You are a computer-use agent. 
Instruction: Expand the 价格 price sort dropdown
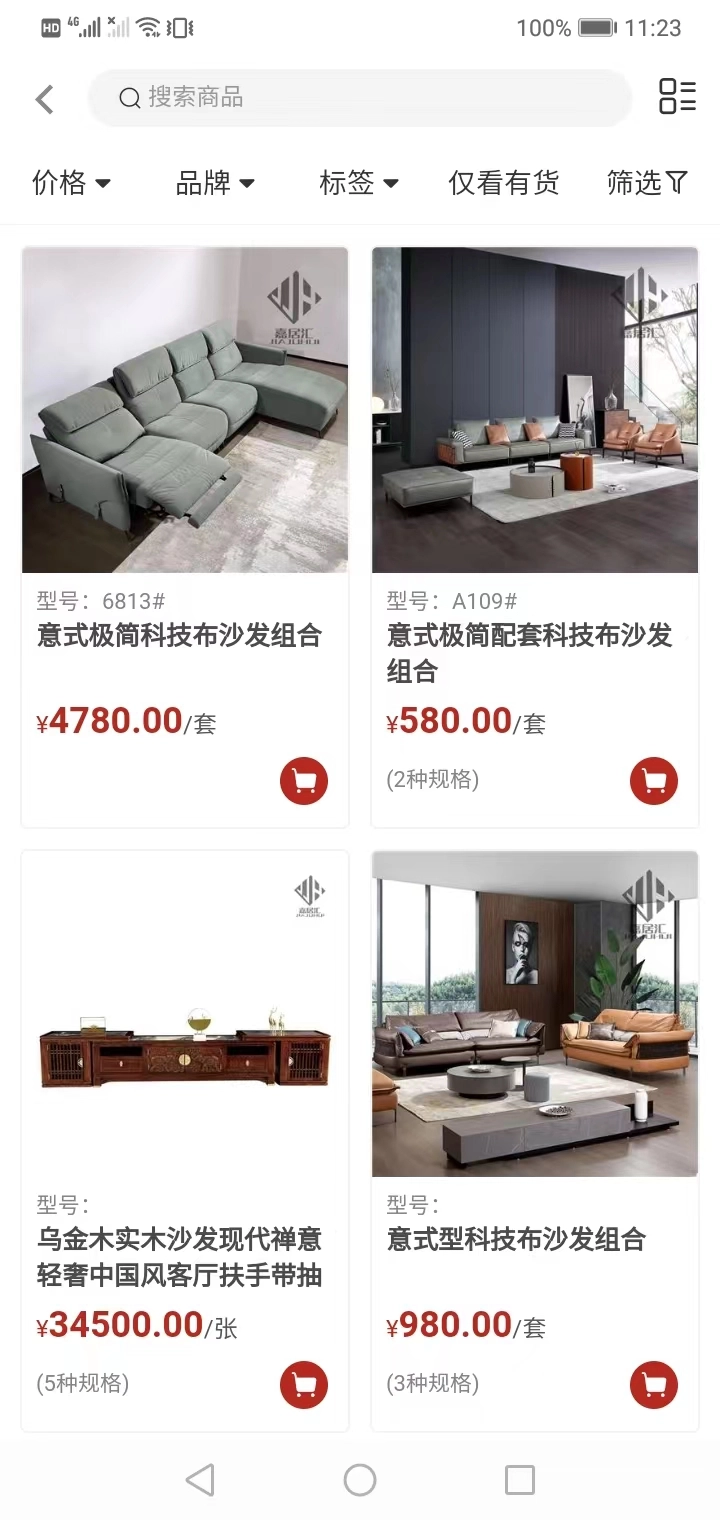(x=72, y=183)
